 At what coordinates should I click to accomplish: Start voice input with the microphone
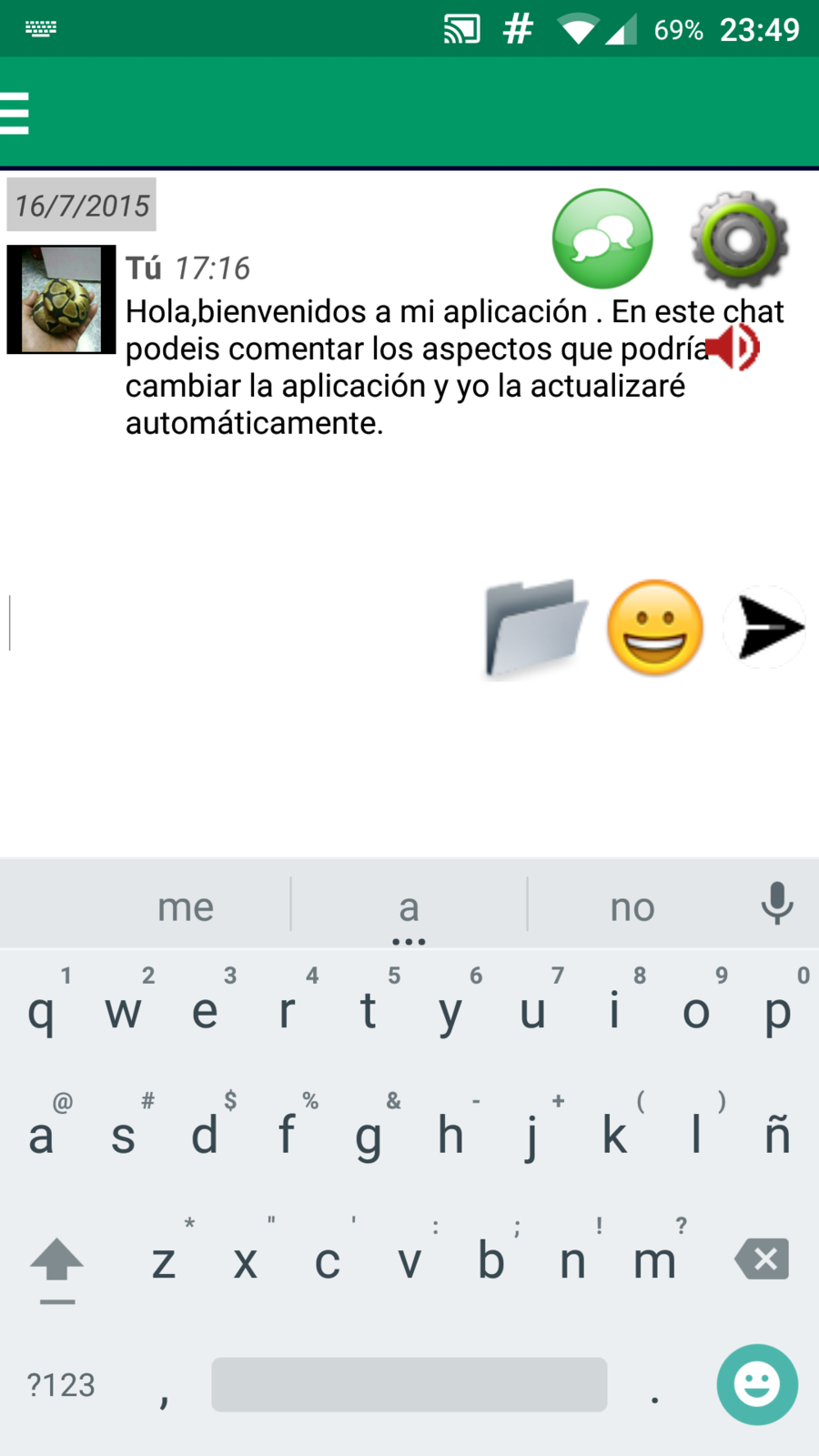pyautogui.click(x=777, y=904)
